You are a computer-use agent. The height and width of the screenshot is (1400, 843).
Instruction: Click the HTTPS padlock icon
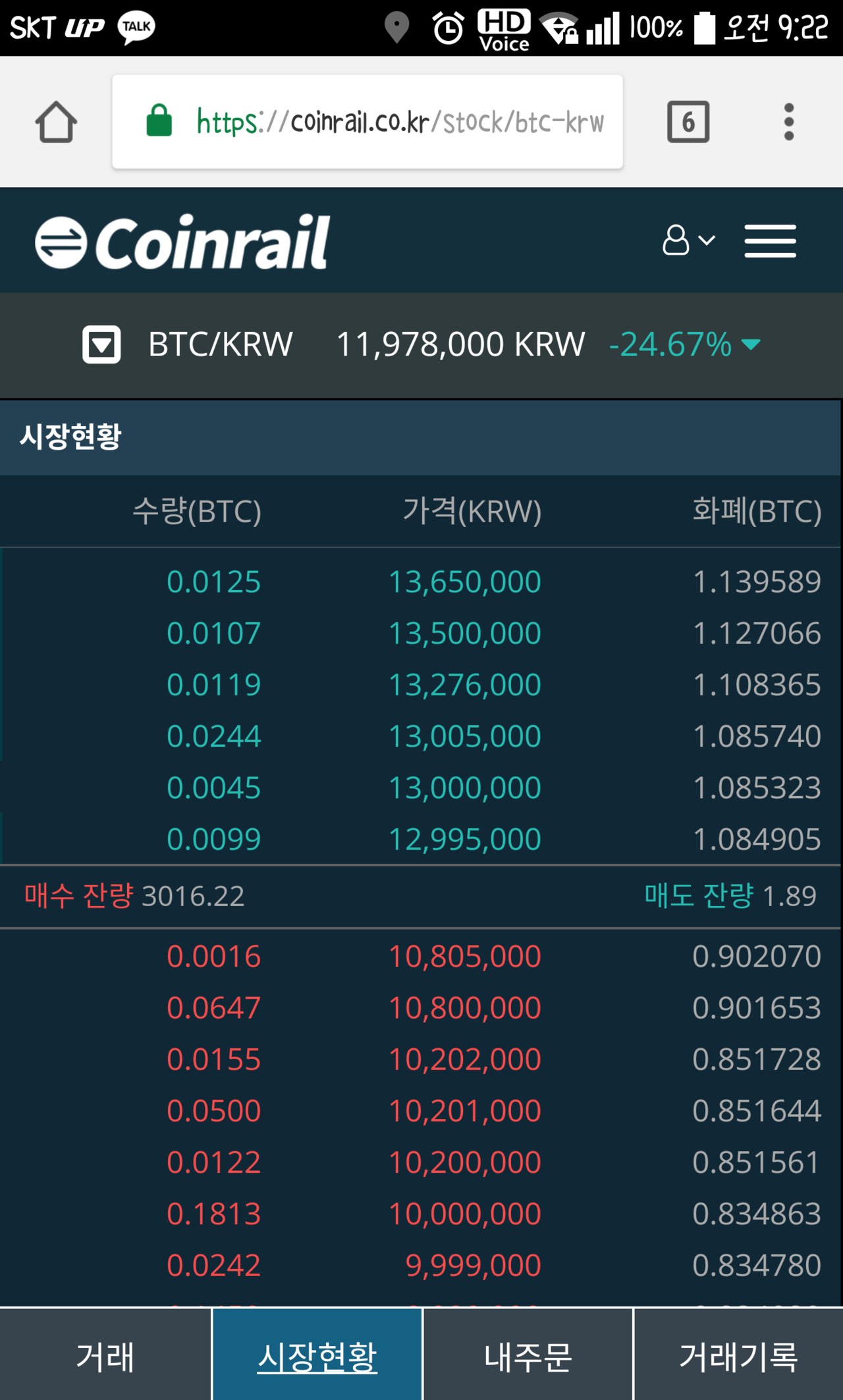pyautogui.click(x=158, y=122)
